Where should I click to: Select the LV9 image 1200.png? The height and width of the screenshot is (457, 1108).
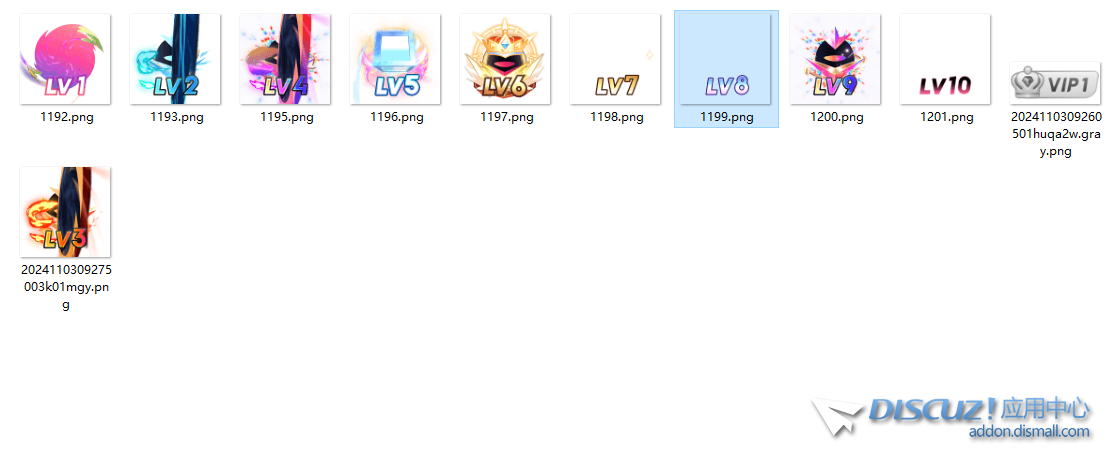point(835,60)
